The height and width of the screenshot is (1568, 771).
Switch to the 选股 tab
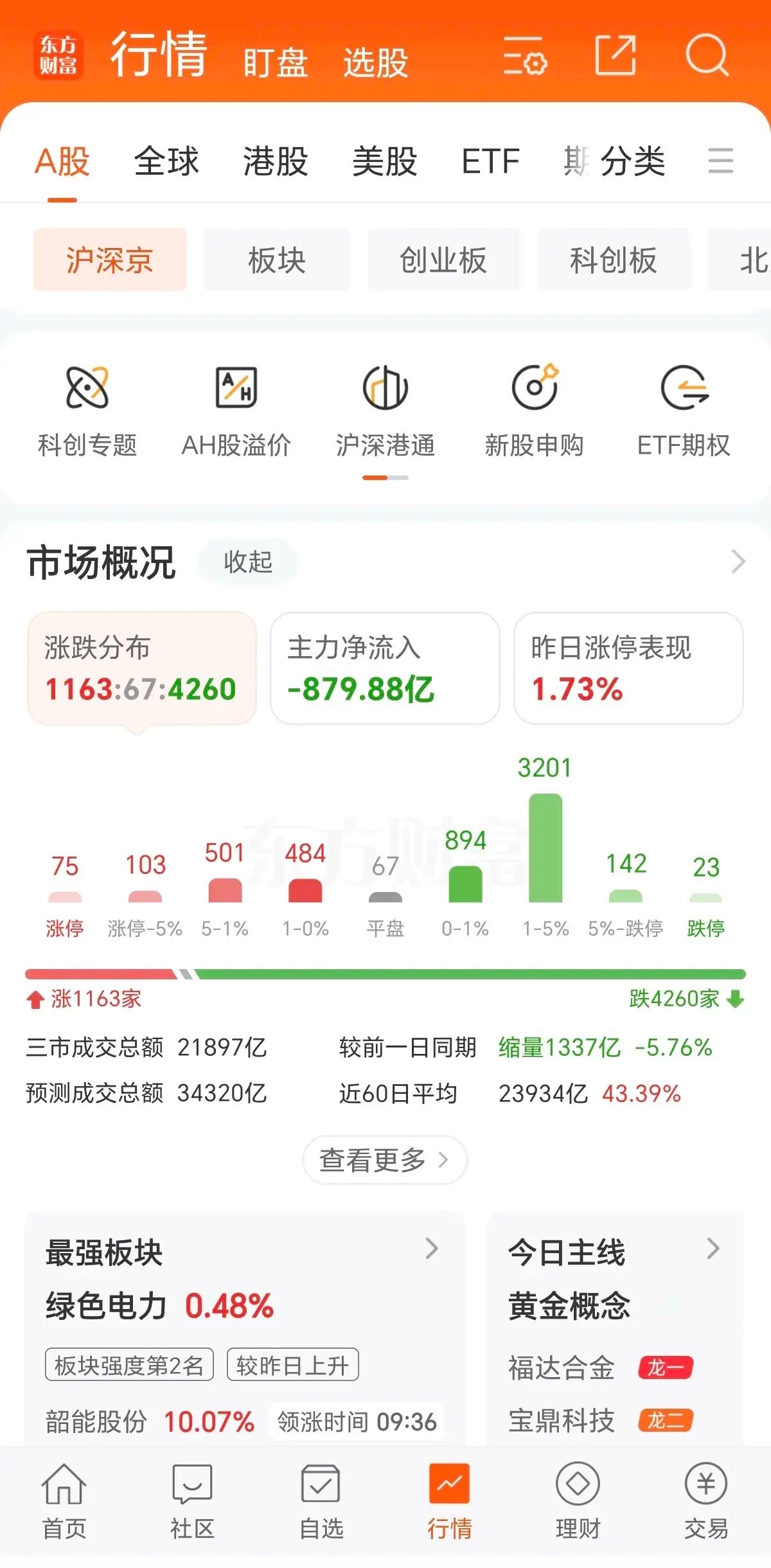[376, 62]
